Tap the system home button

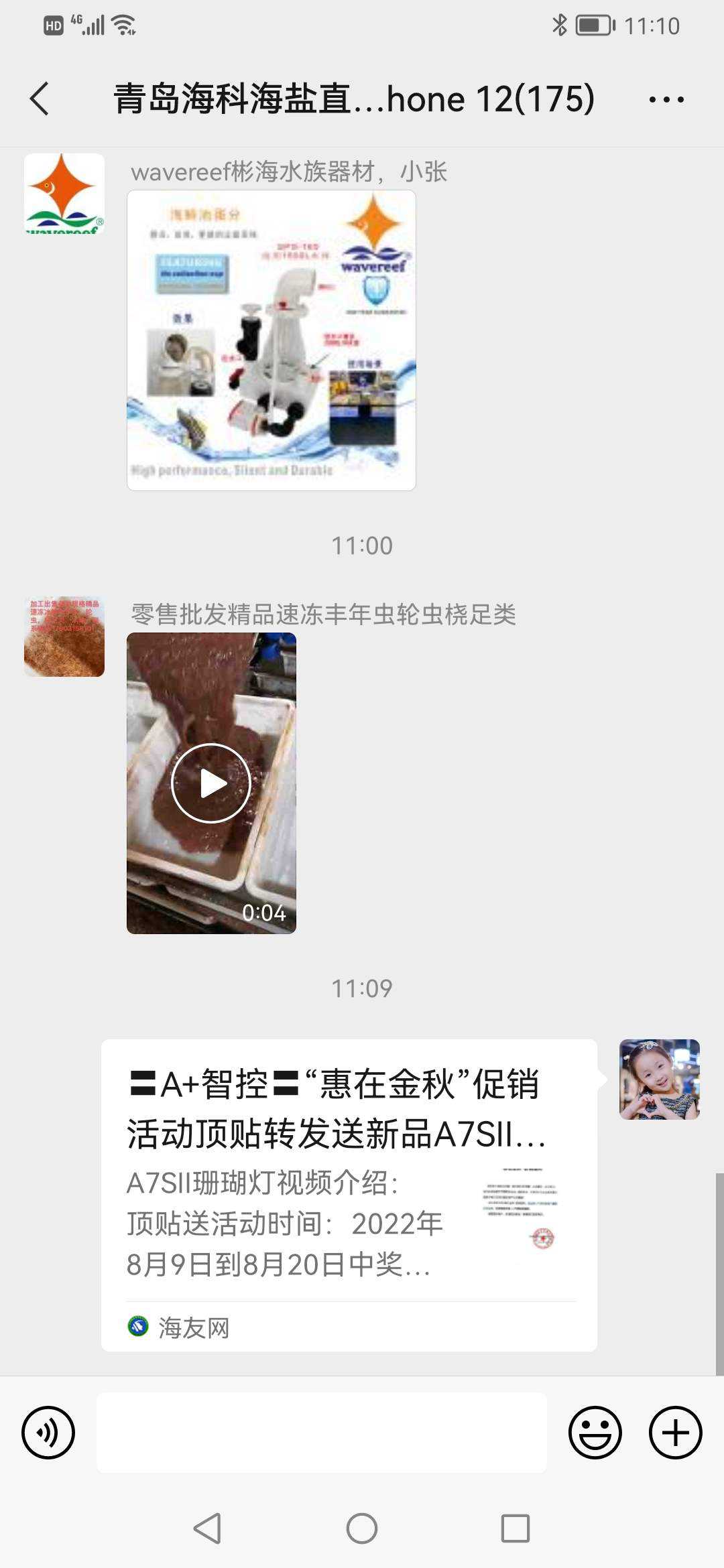coord(362,1528)
